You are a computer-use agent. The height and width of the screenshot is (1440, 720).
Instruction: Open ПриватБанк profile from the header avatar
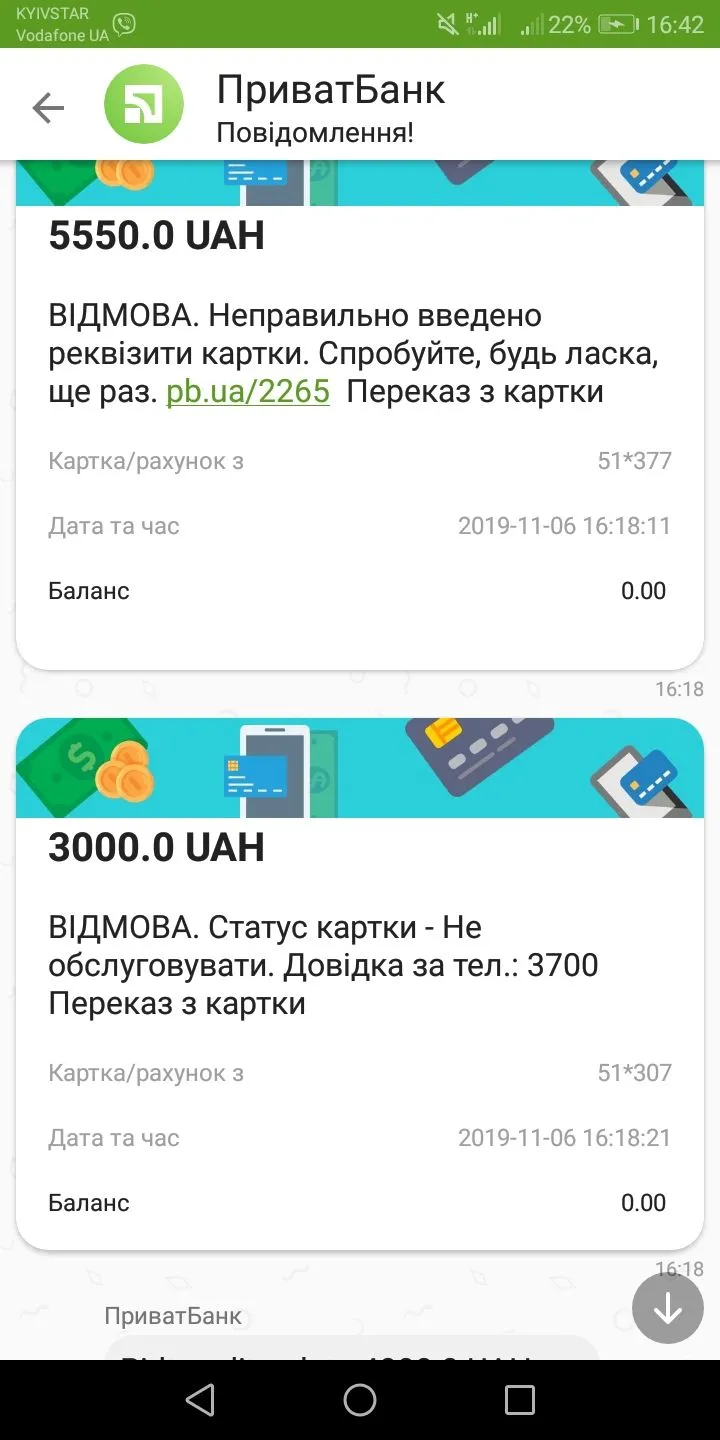tap(144, 106)
